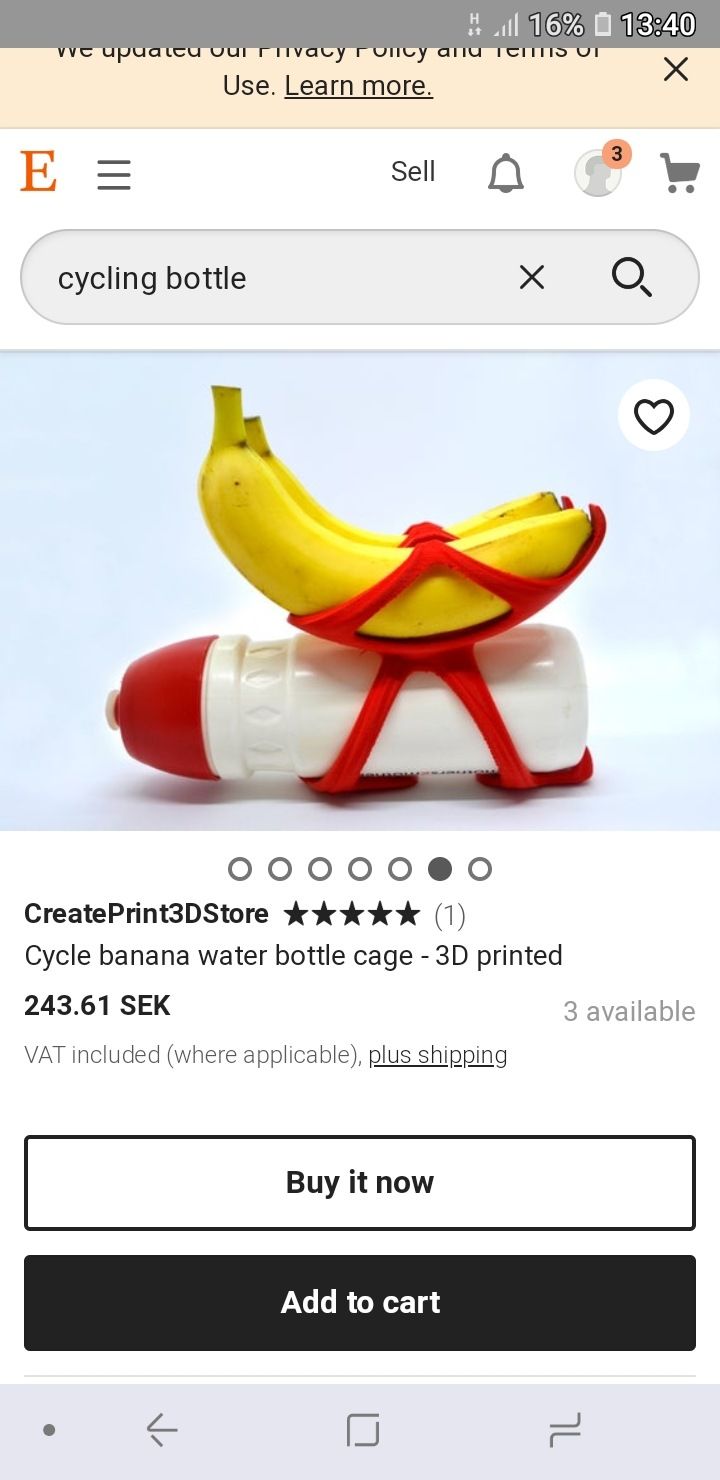This screenshot has height=1480, width=720.
Task: Focus the cycling bottle search field
Action: click(x=270, y=277)
